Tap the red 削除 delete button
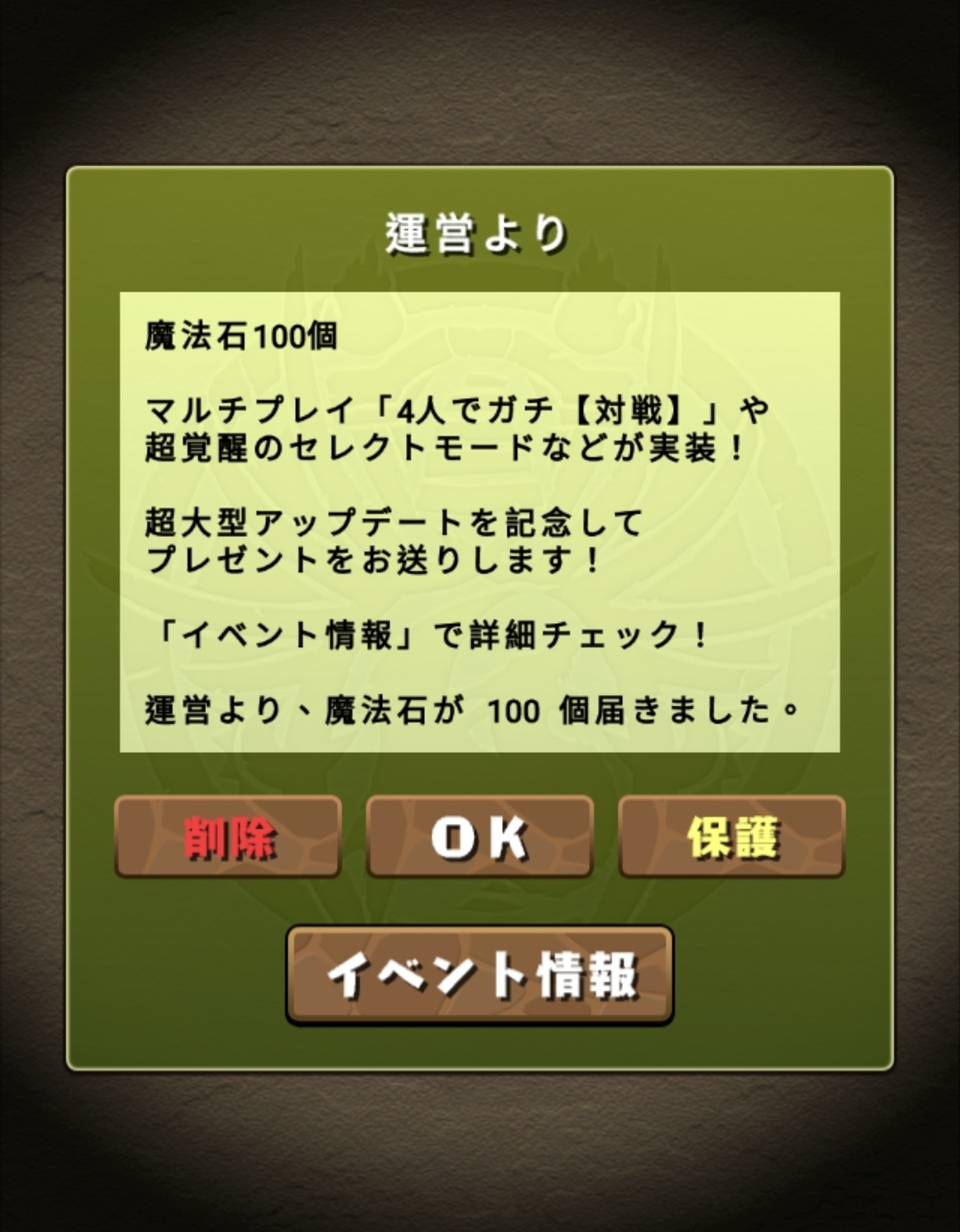 coord(228,836)
